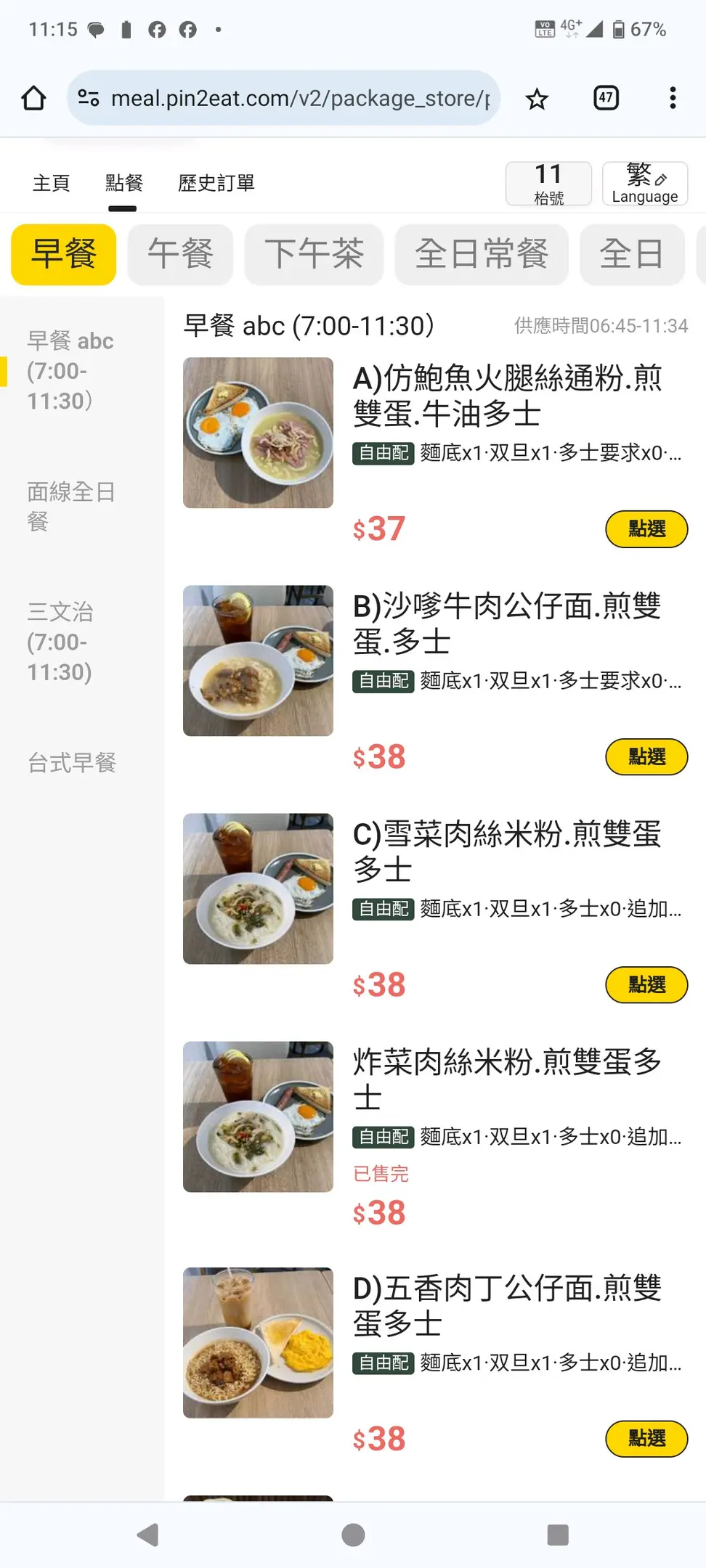706x1568 pixels.
Task: Open the 面線全日餐 side category
Action: tap(71, 506)
